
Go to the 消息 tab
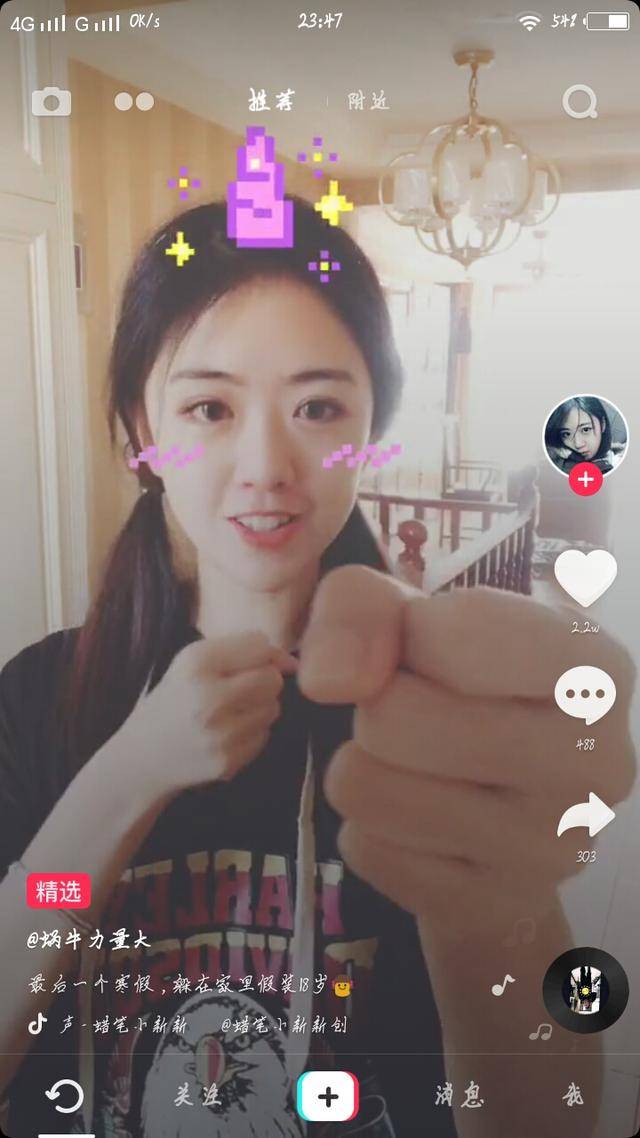pos(460,1096)
